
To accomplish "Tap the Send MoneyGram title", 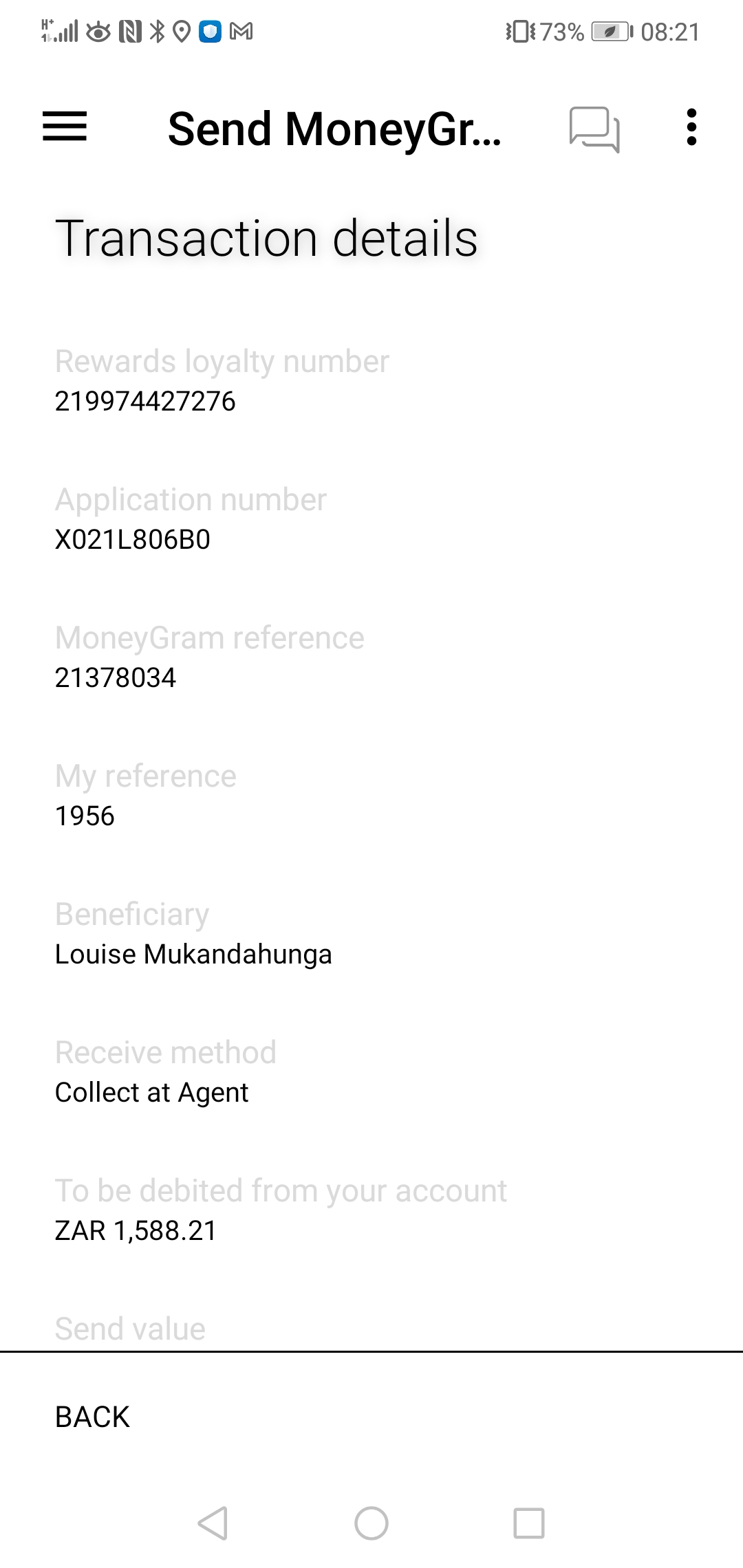I will 336,129.
